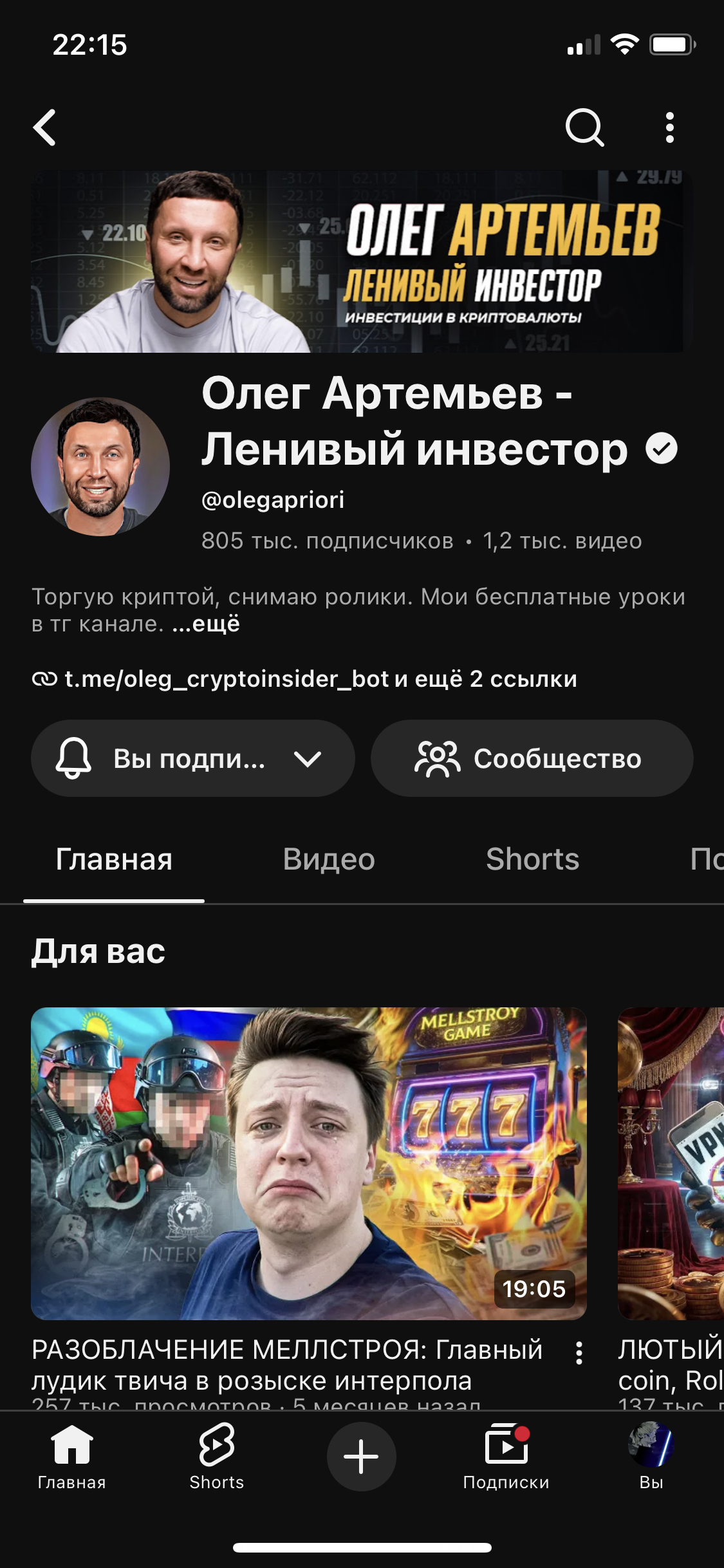
Task: Open the t.me/oleg_cryptoinsider_bot link
Action: click(227, 679)
